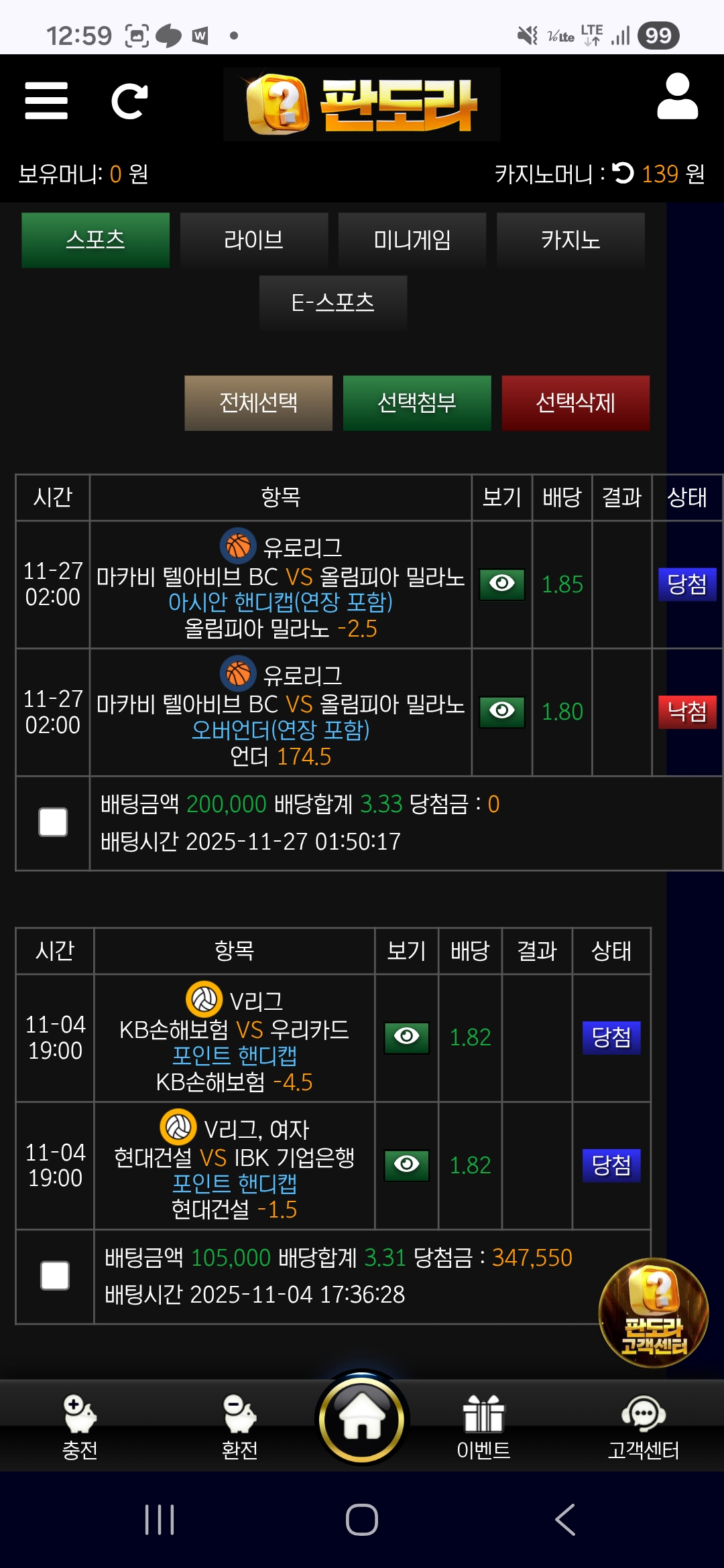The image size is (724, 1568).
Task: Select the E-스포츠 tab
Action: click(333, 302)
